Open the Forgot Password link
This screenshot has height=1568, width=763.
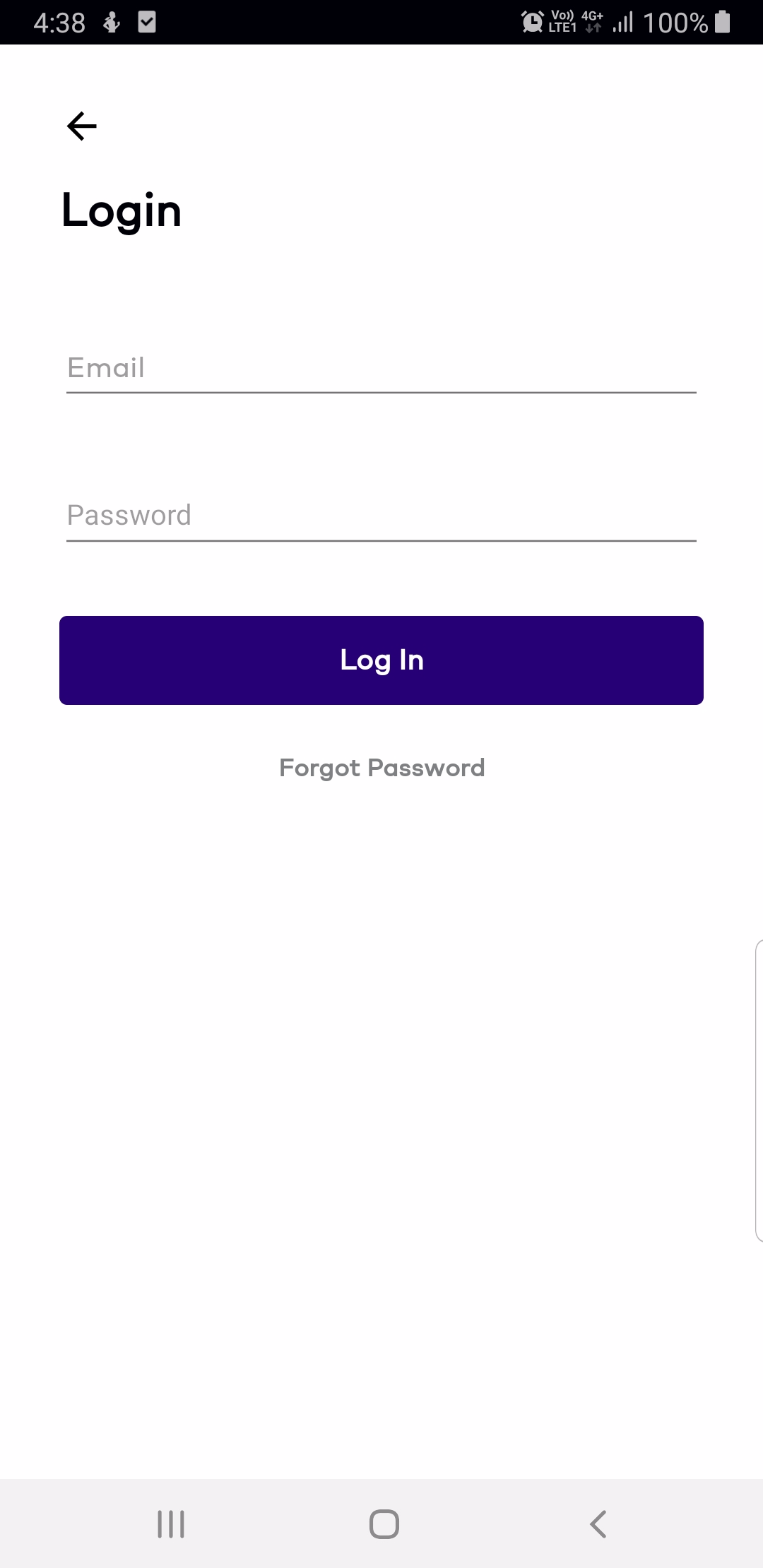coord(382,768)
